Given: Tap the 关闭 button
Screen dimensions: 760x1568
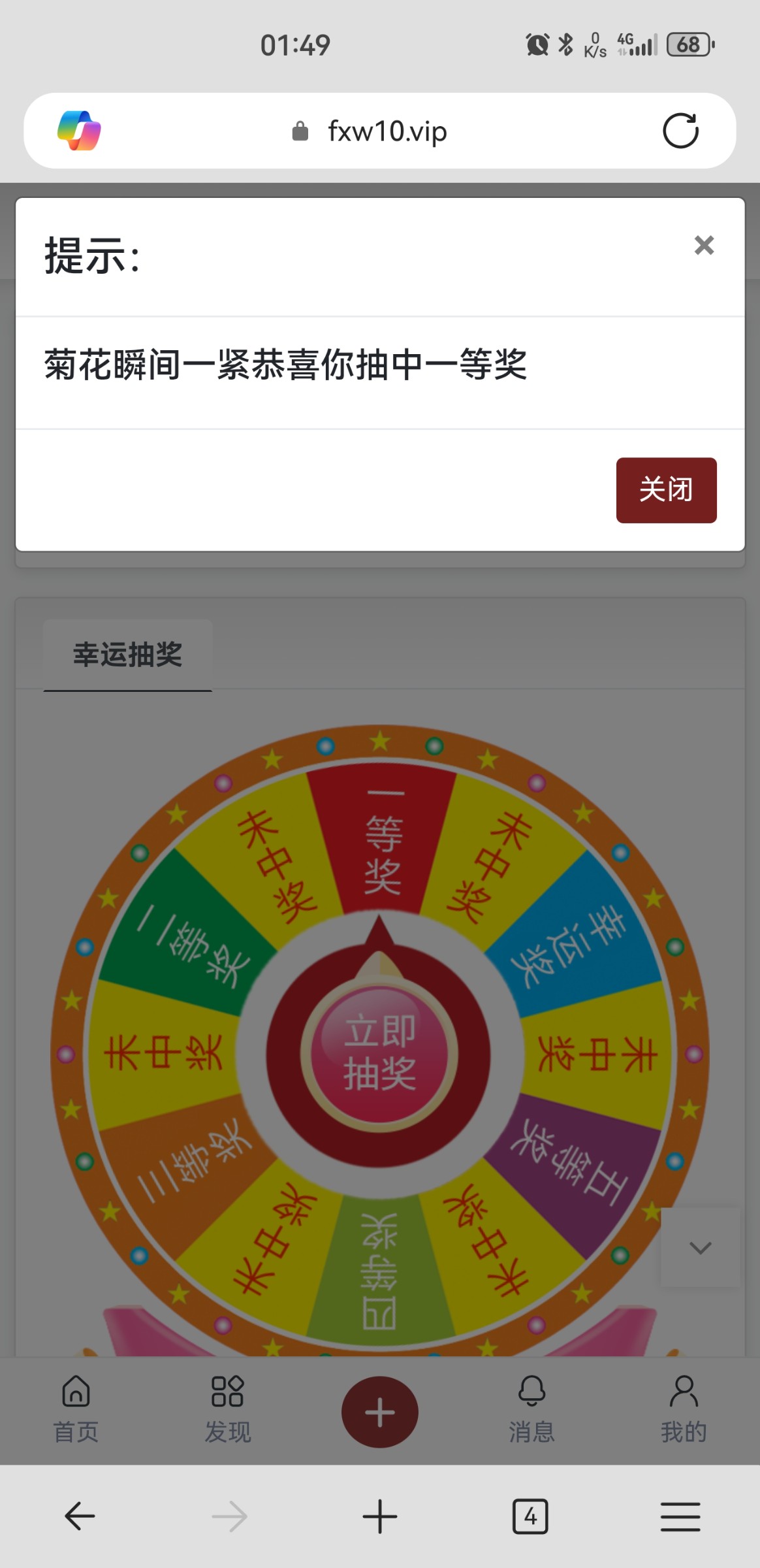Looking at the screenshot, I should pos(666,490).
